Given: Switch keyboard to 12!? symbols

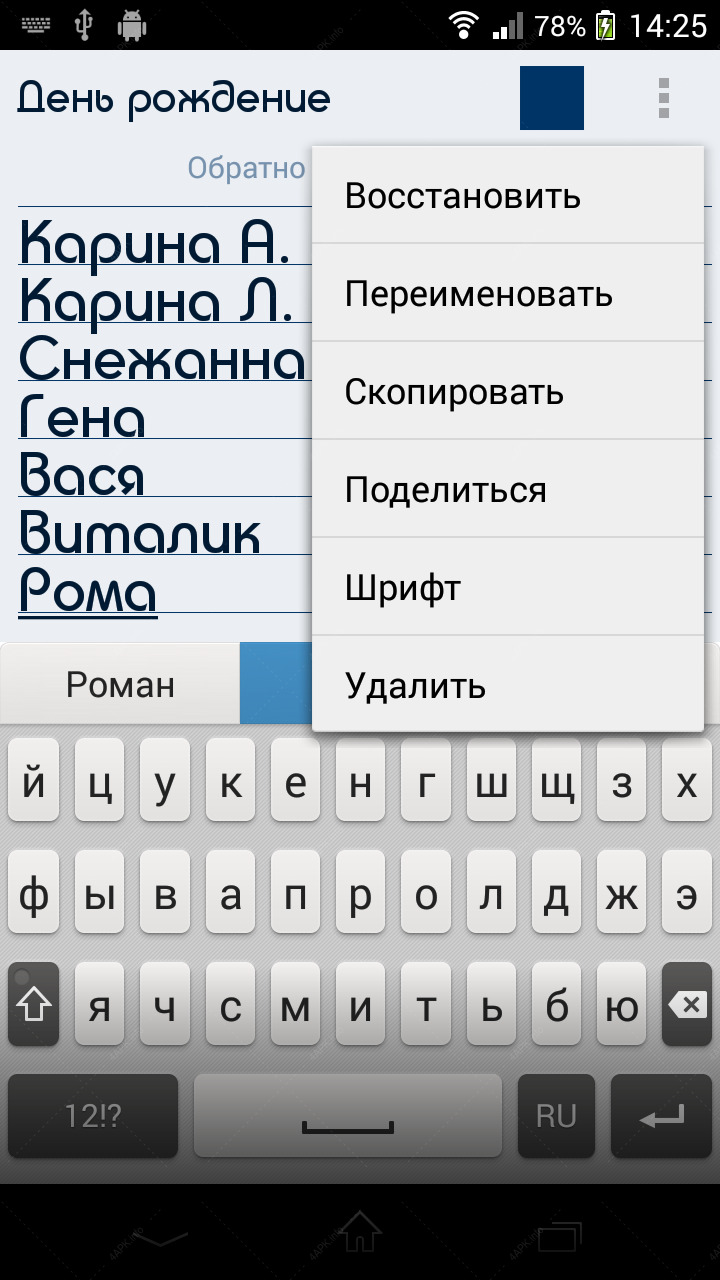Looking at the screenshot, I should coord(93,1116).
